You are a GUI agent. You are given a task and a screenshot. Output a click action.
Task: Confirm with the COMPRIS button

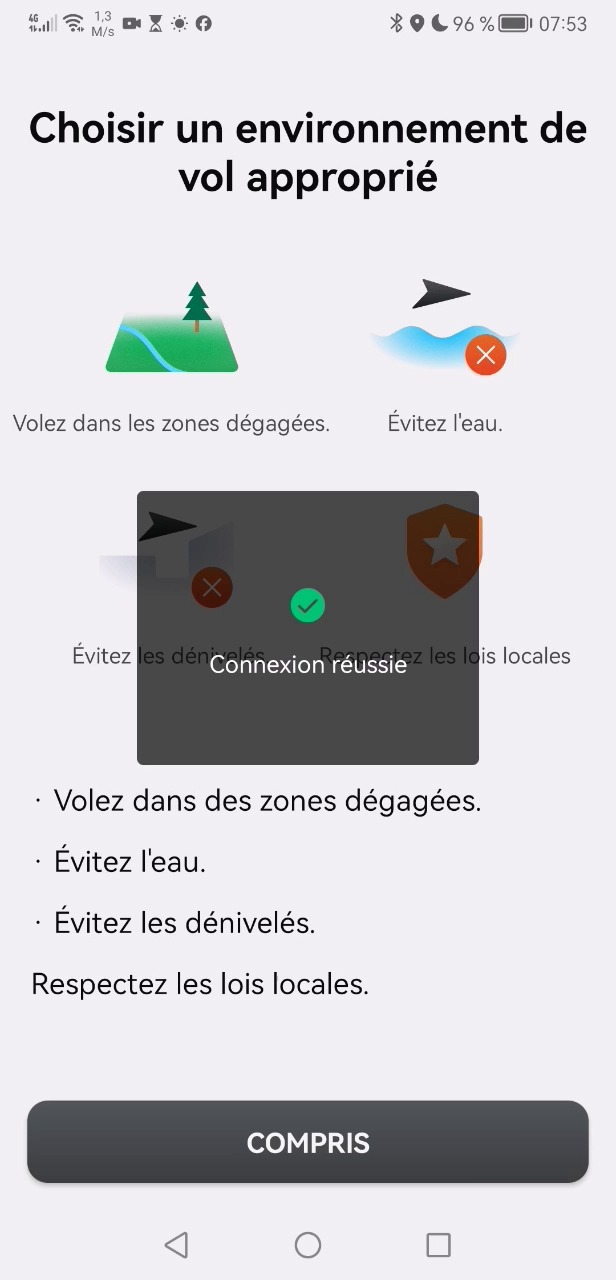click(308, 1142)
